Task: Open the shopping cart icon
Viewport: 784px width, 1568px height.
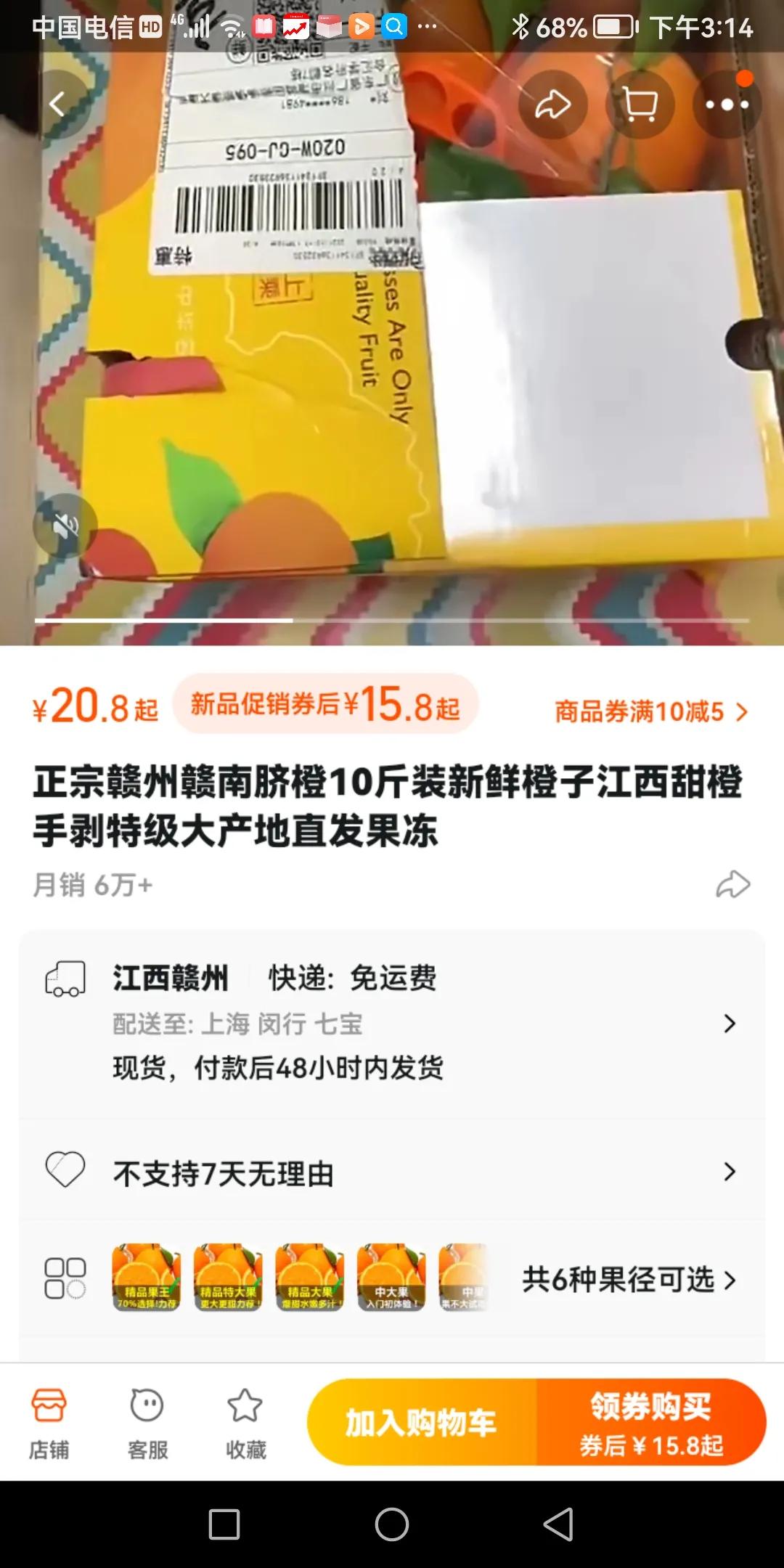Action: tap(640, 104)
